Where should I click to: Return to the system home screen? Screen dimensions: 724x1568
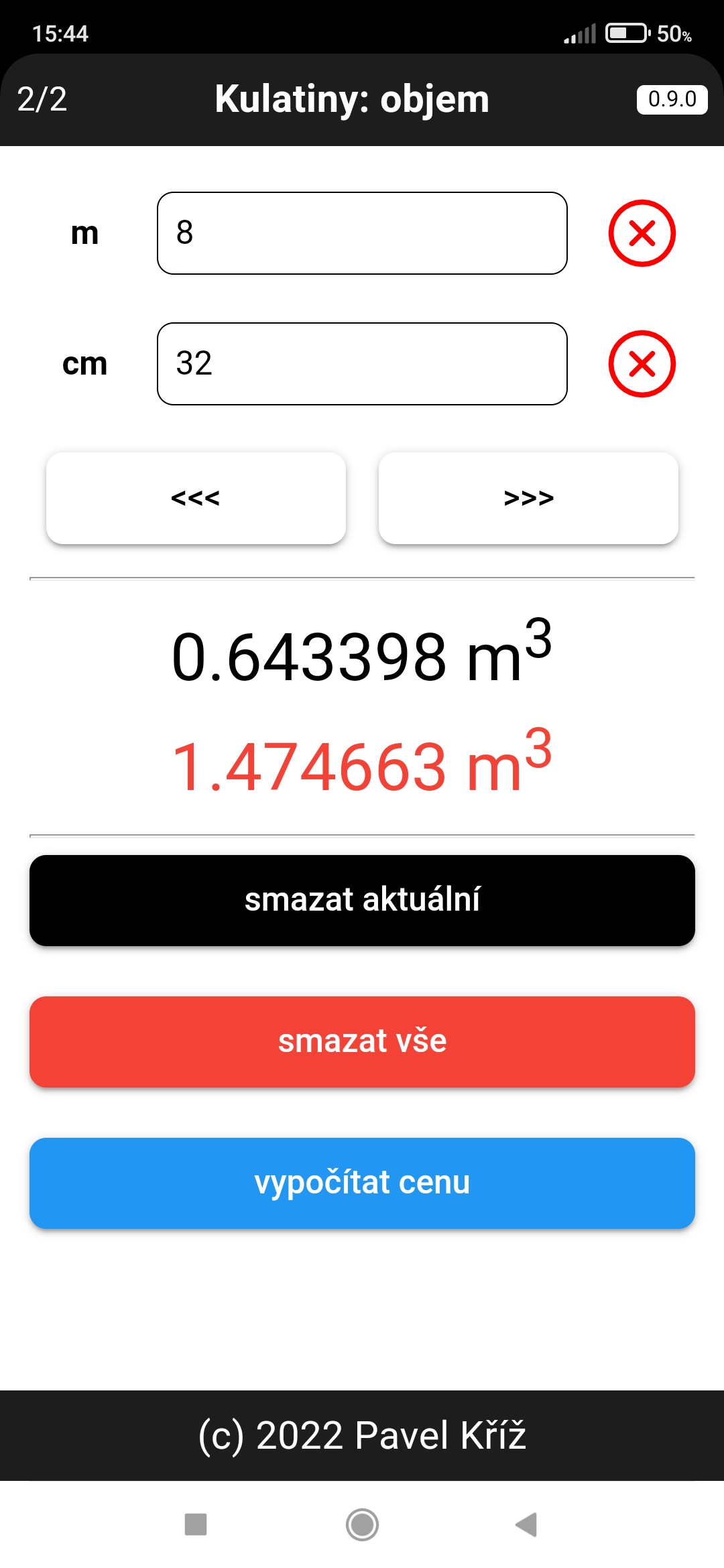click(362, 1524)
